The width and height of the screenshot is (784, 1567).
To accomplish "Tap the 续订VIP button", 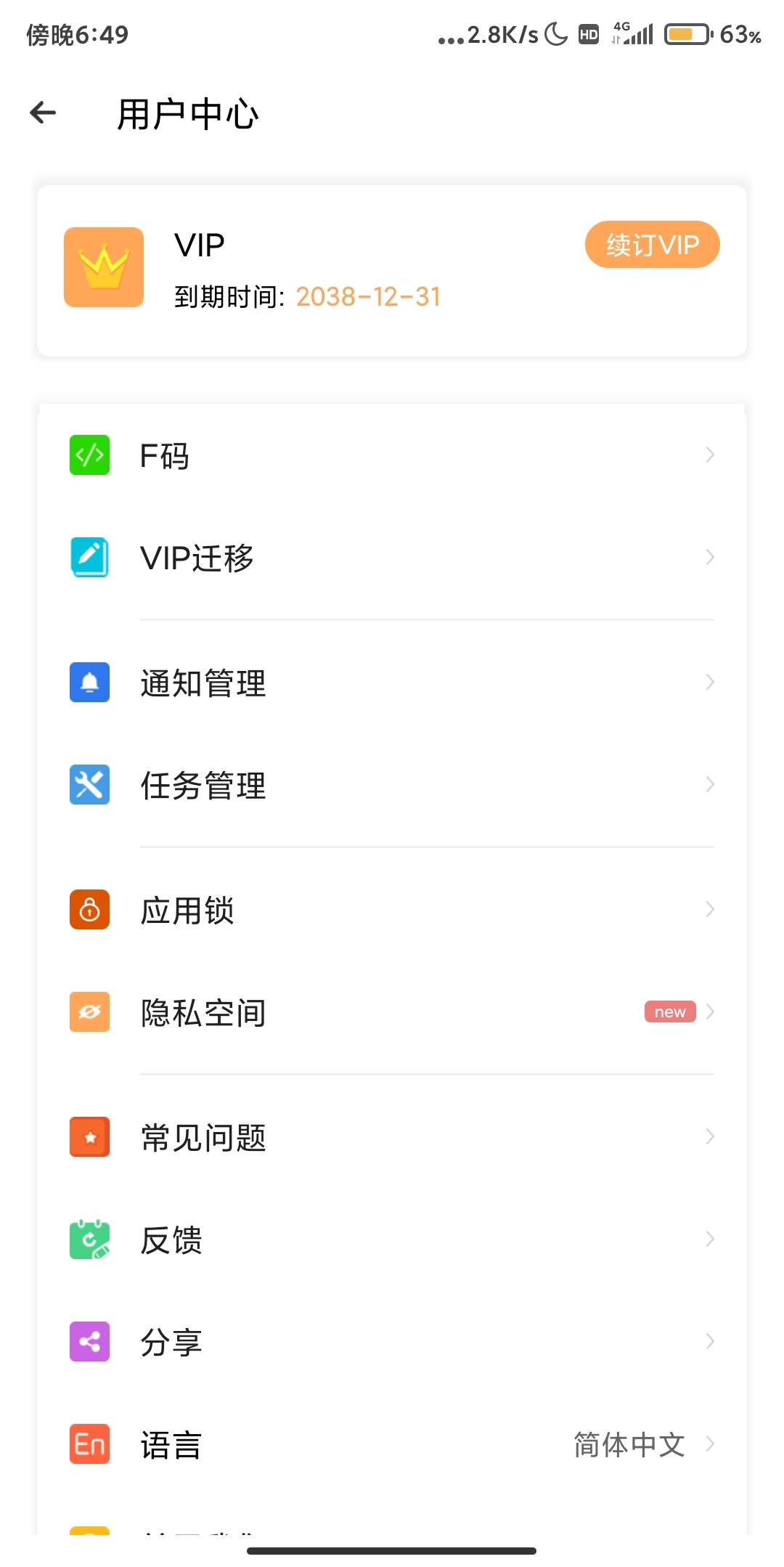I will [x=652, y=245].
